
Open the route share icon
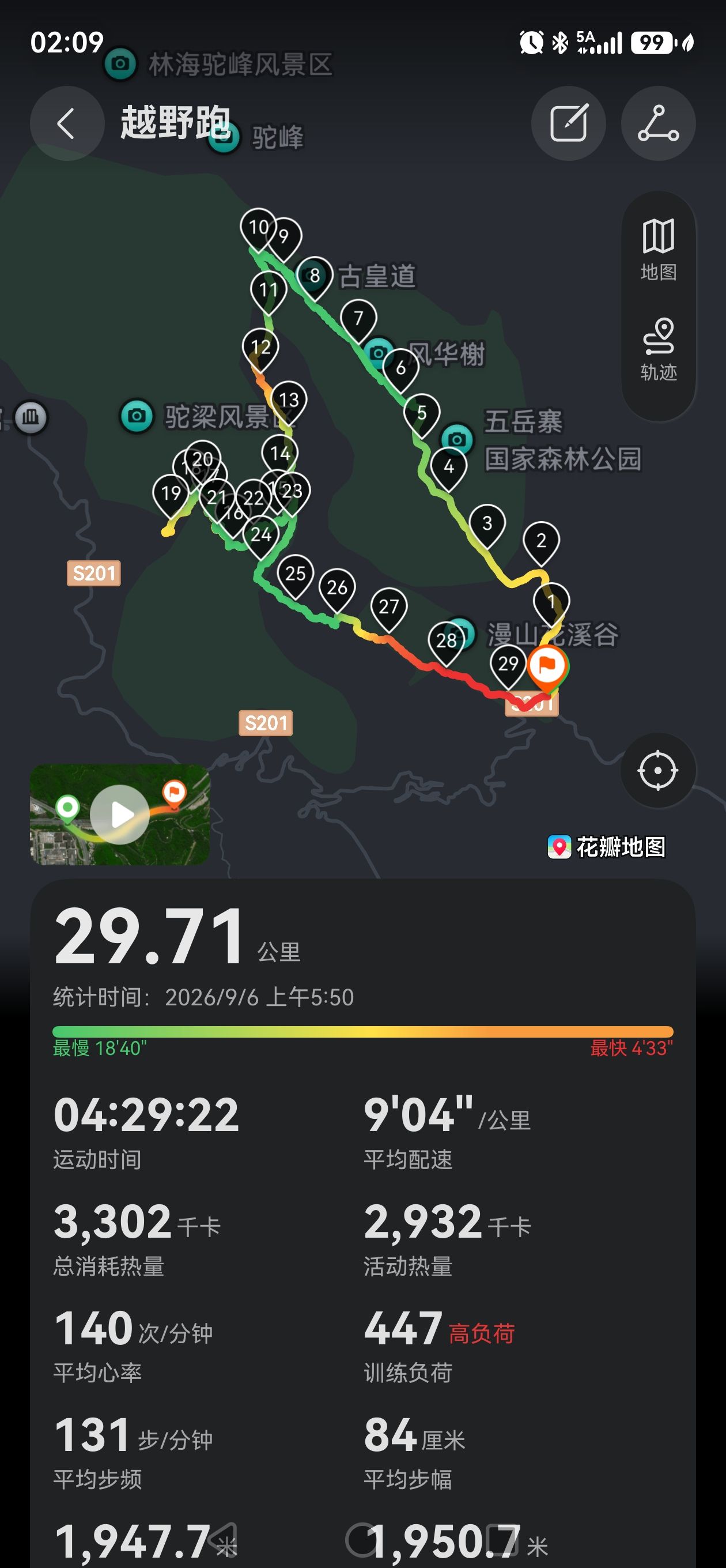coord(658,123)
